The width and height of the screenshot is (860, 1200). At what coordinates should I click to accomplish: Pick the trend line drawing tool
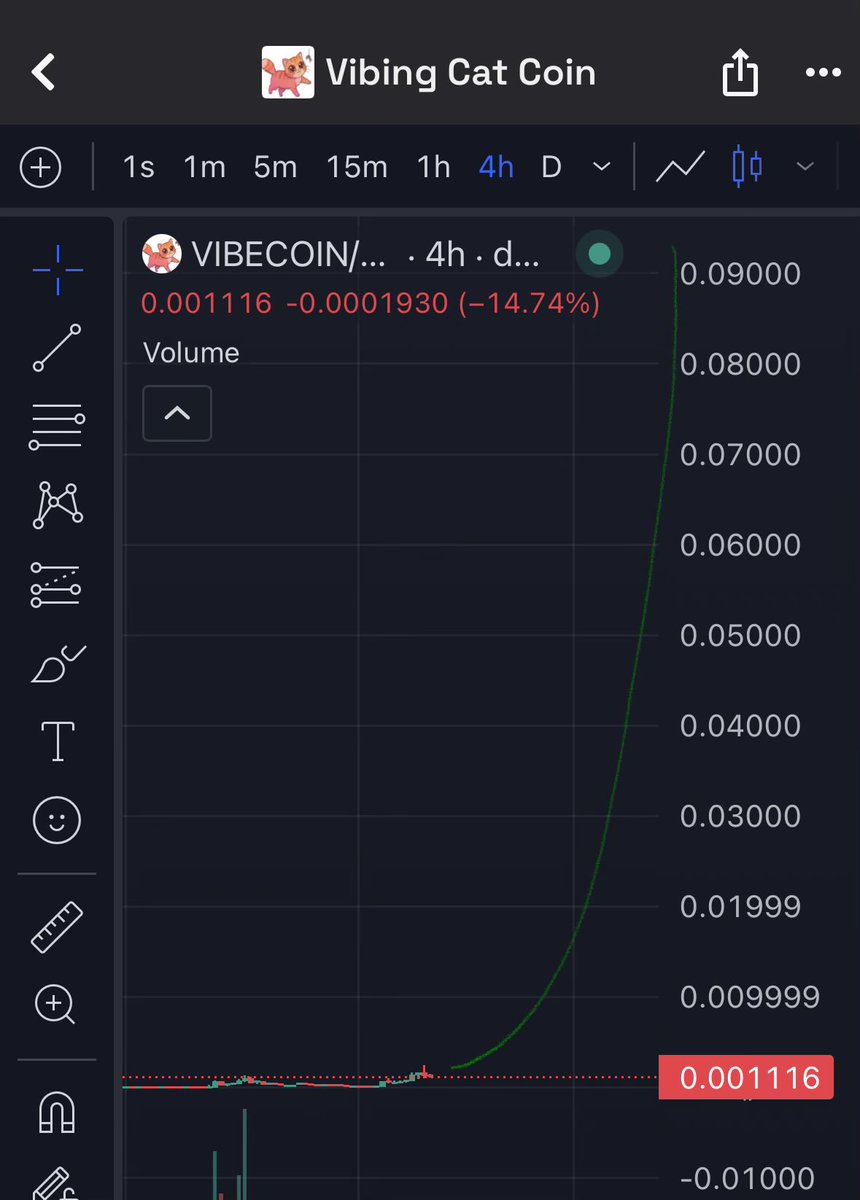(x=57, y=348)
